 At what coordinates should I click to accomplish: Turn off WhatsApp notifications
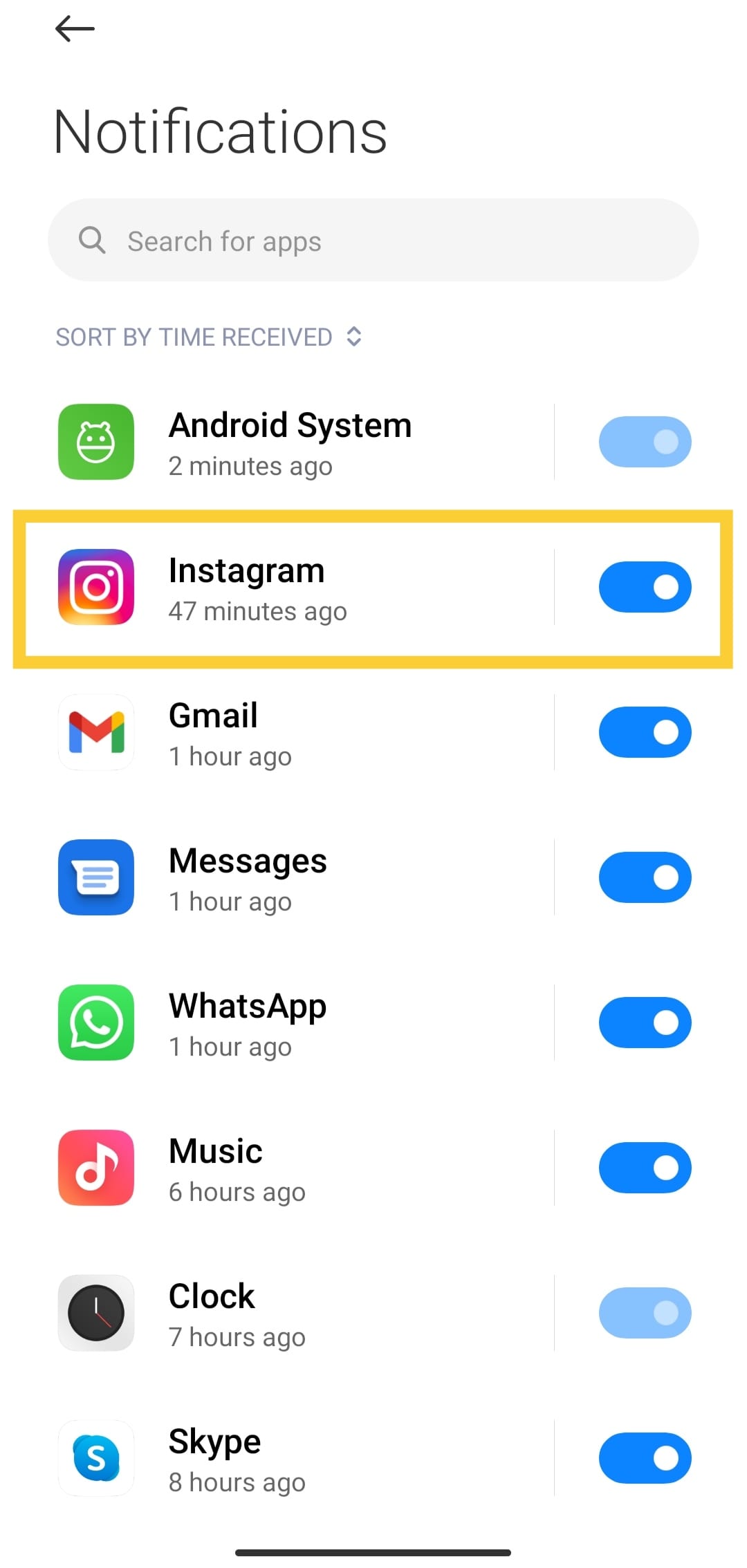[x=645, y=1023]
